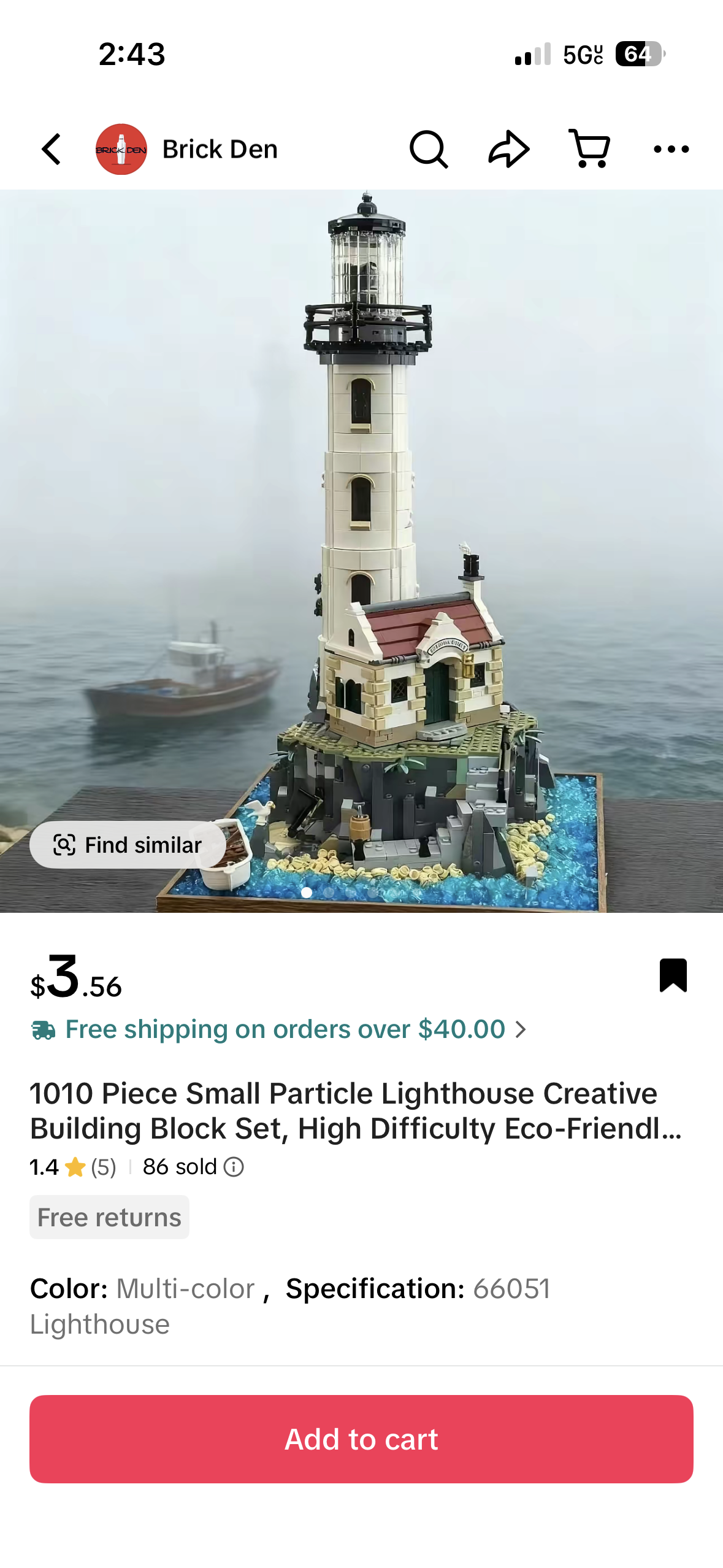Add the lighthouse set to cart

coord(361,1439)
